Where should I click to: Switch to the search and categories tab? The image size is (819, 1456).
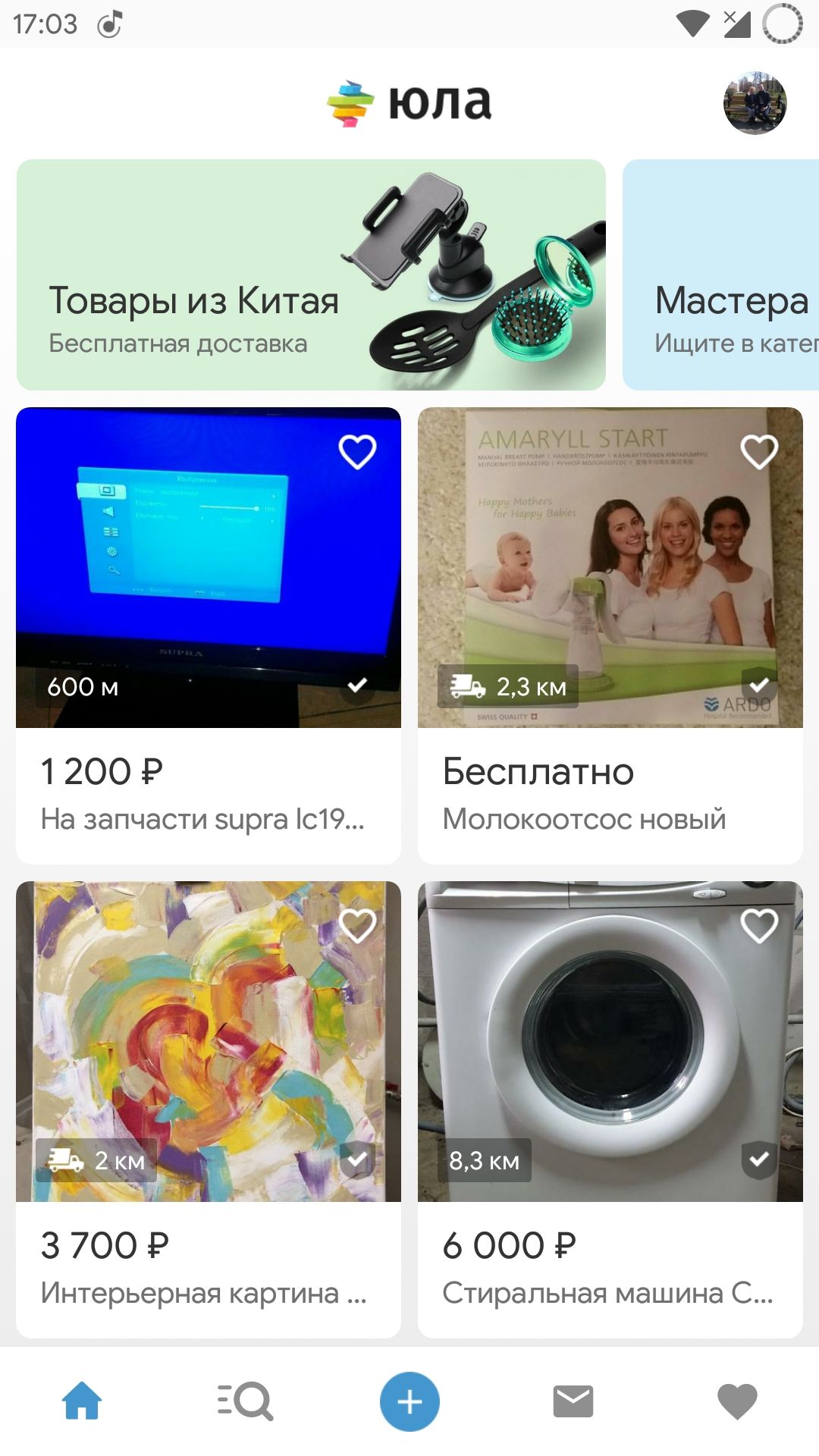pos(245,1401)
